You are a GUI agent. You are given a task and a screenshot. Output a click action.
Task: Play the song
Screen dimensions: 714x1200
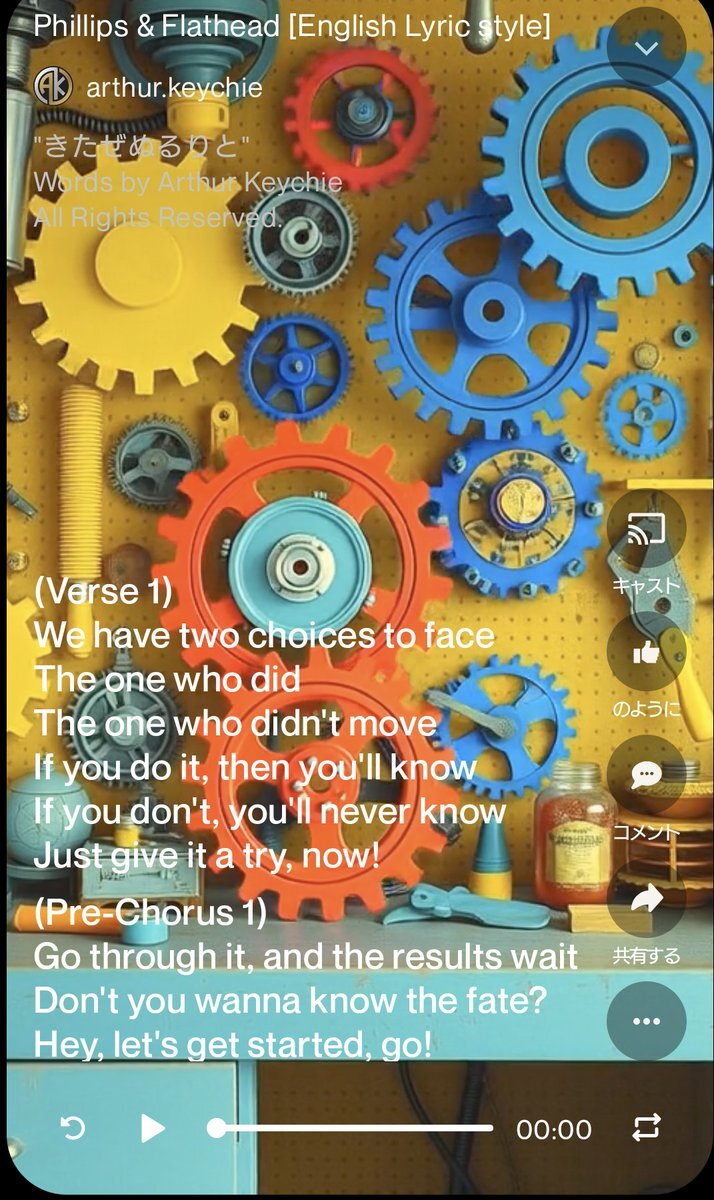[152, 1129]
